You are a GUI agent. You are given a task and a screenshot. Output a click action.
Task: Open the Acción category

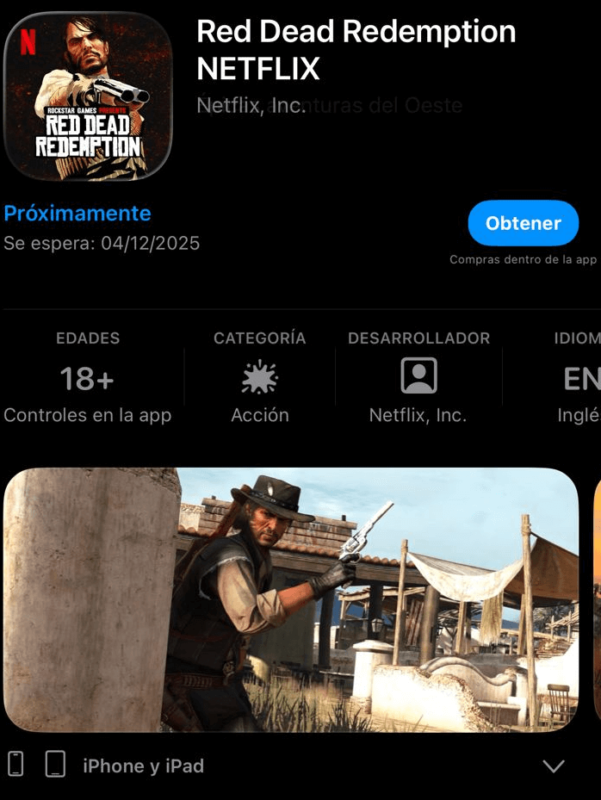coord(260,377)
